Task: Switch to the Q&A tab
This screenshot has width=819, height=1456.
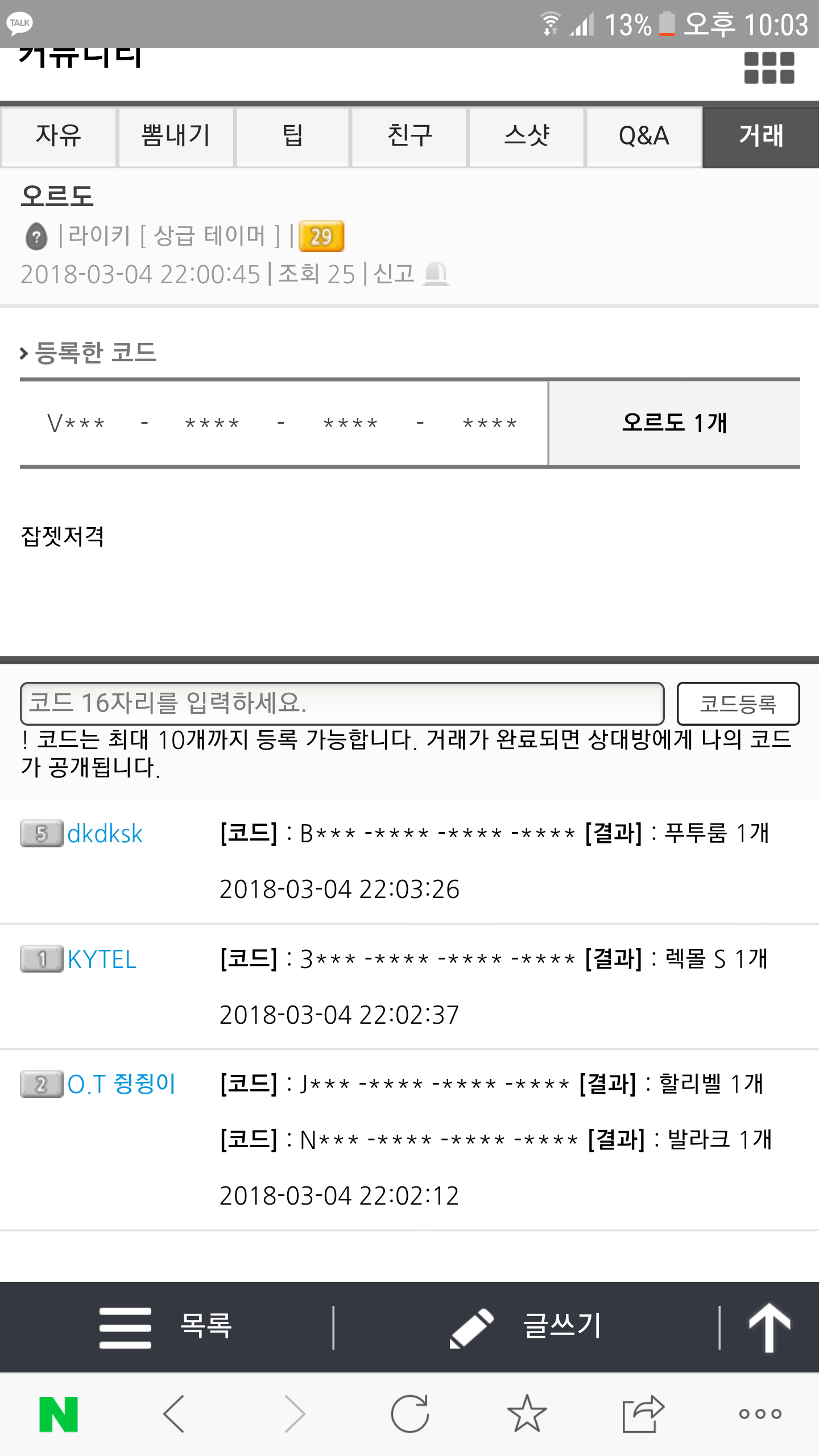Action: pyautogui.click(x=644, y=136)
